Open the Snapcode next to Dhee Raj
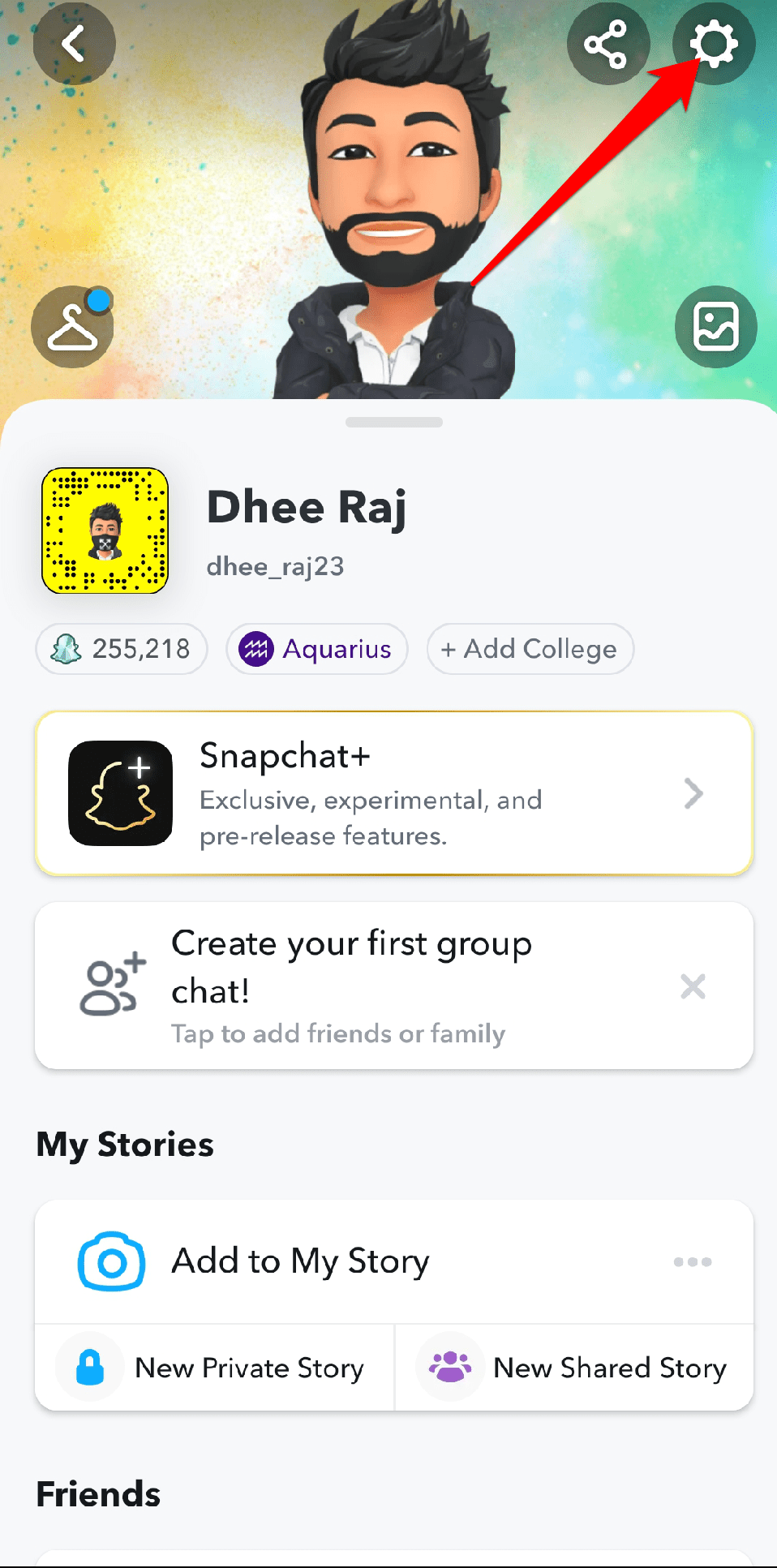The width and height of the screenshot is (777, 1568). [x=105, y=531]
